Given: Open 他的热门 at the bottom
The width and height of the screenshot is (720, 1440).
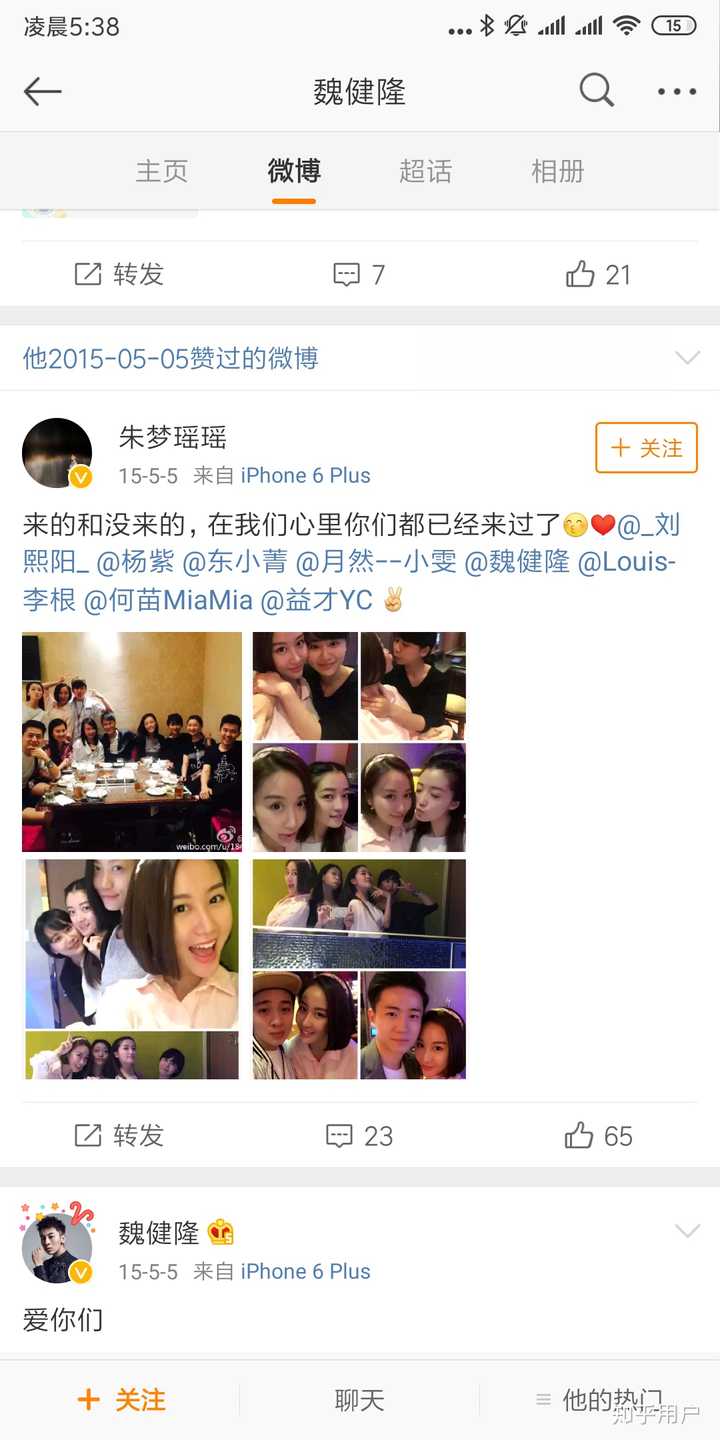Looking at the screenshot, I should [x=600, y=1400].
